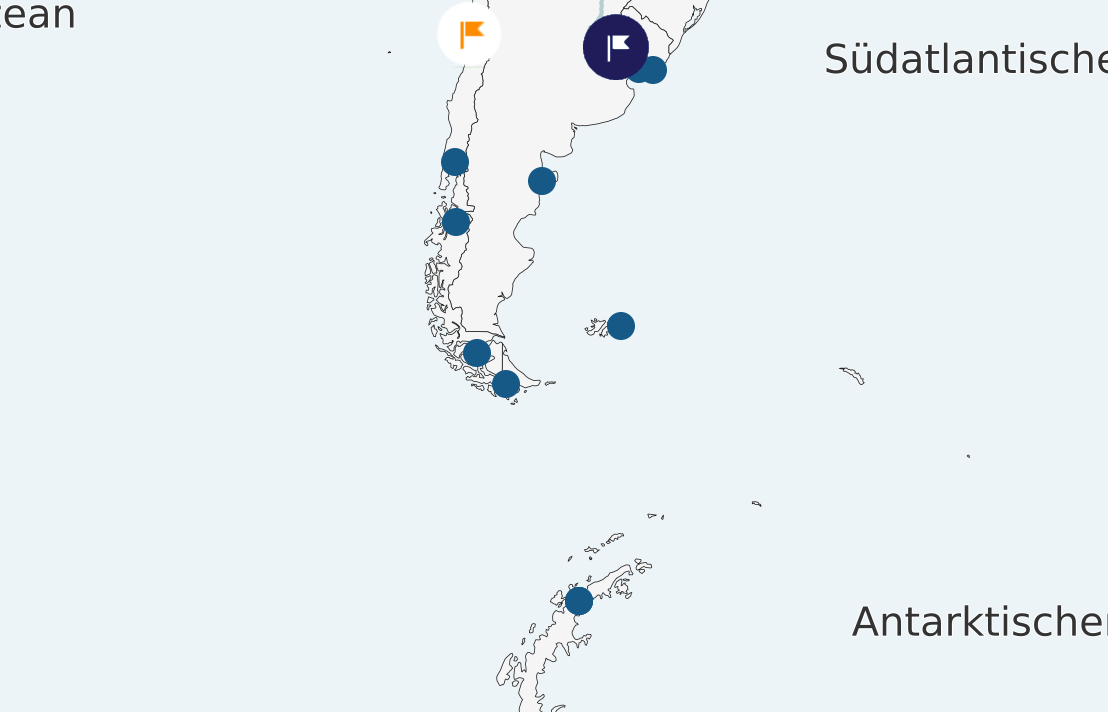Image resolution: width=1108 pixels, height=712 pixels.
Task: Select the marker on the Antarctic Peninsula
Action: point(579,601)
